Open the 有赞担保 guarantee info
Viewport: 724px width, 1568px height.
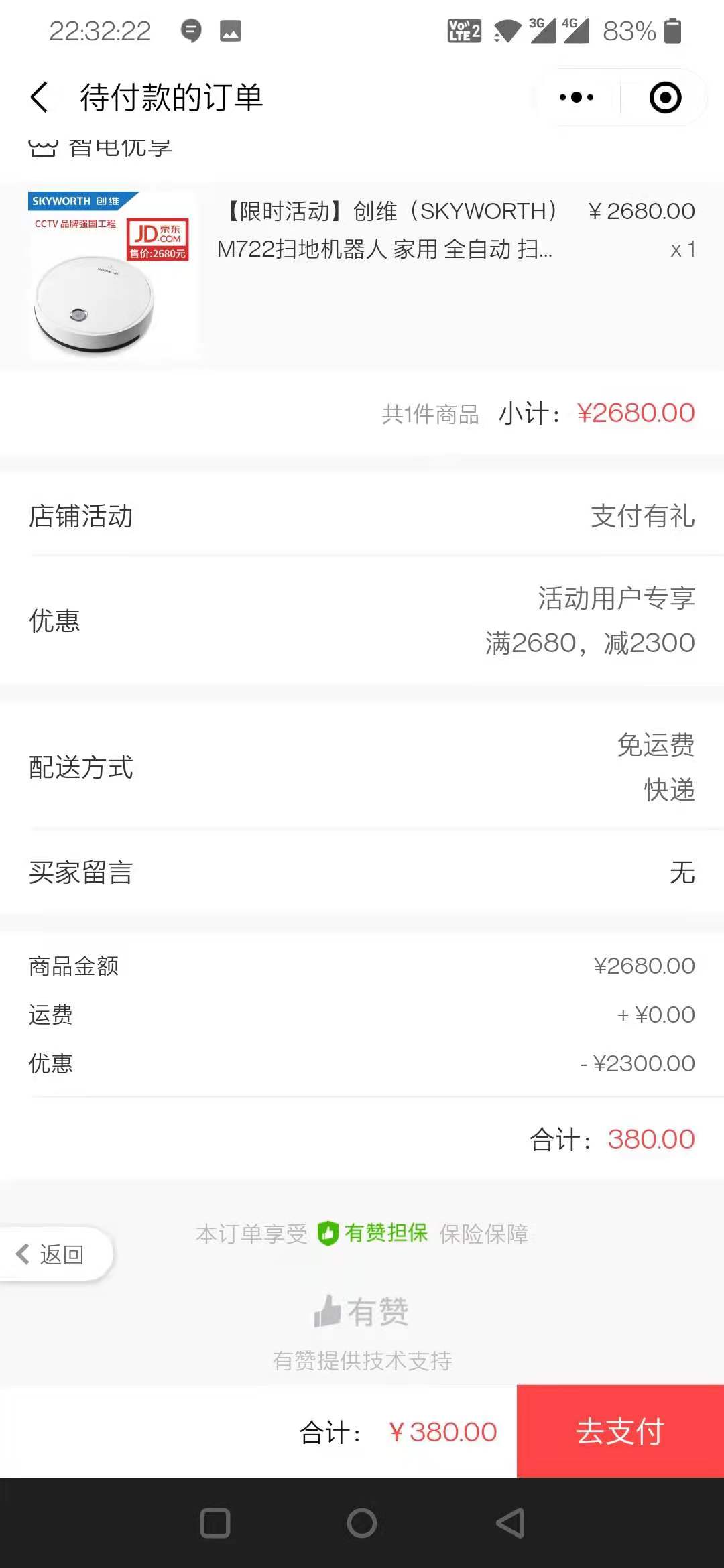(373, 1233)
